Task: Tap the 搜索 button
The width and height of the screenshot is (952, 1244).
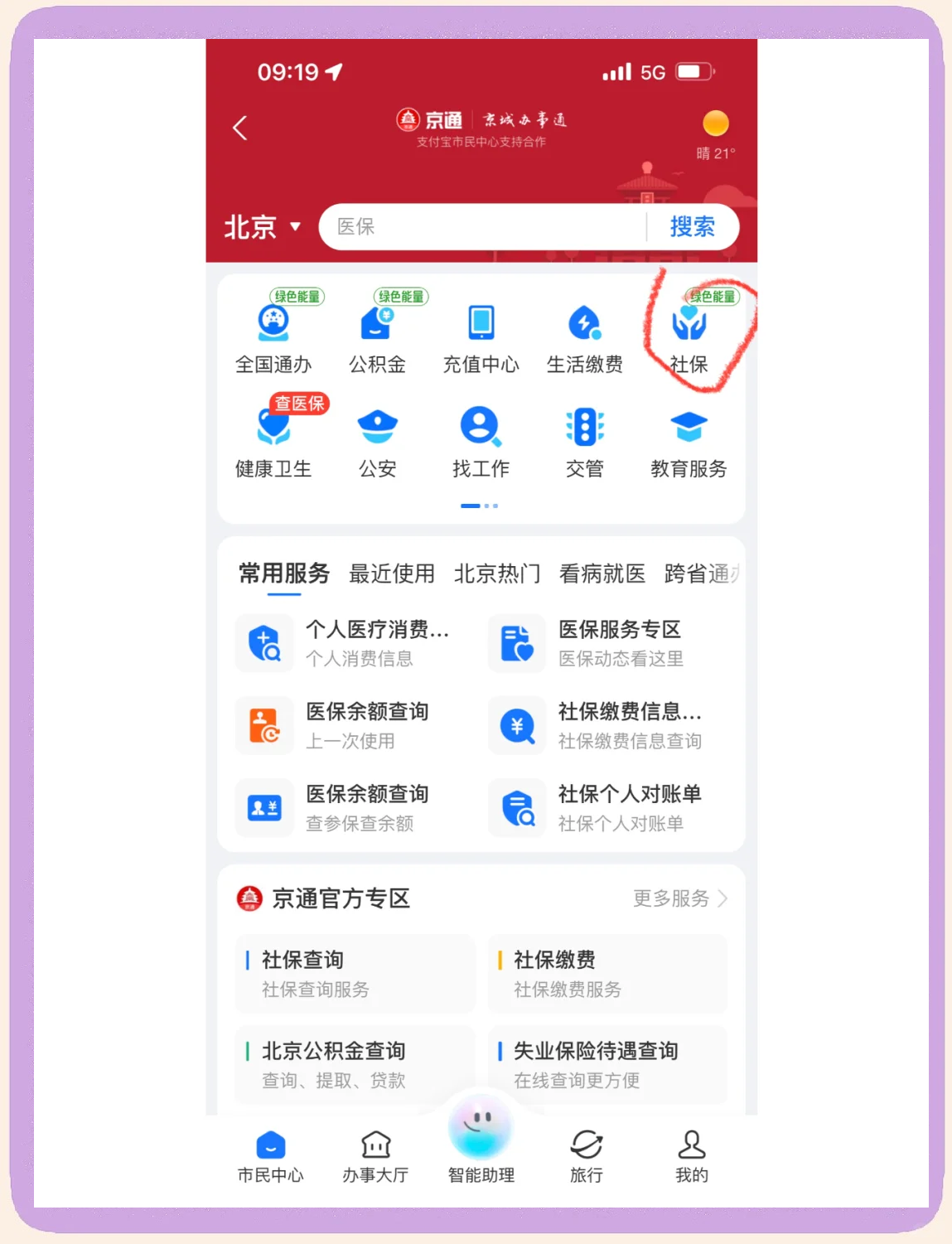Action: pyautogui.click(x=692, y=227)
